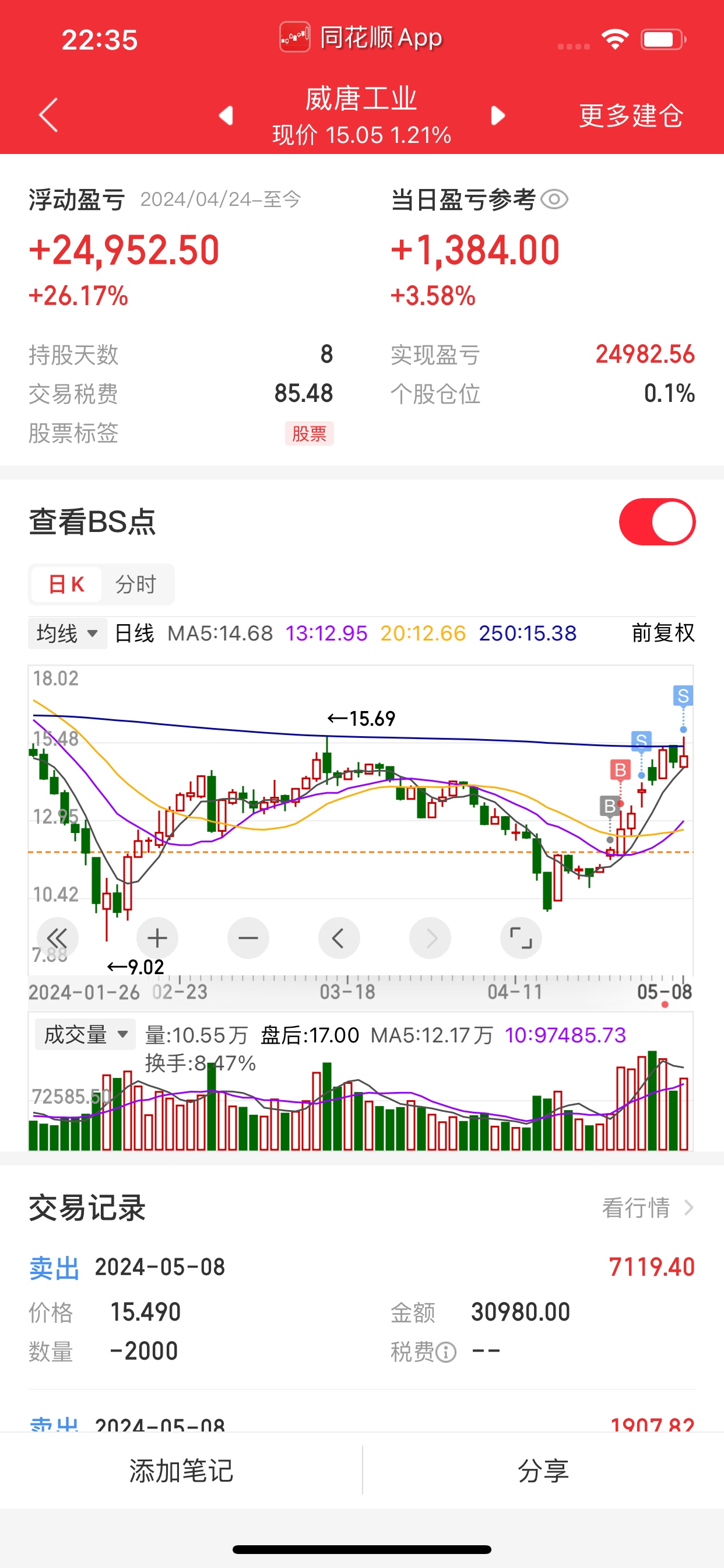Viewport: 724px width, 1568px height.
Task: Switch to the 分时 chart tab
Action: click(136, 584)
